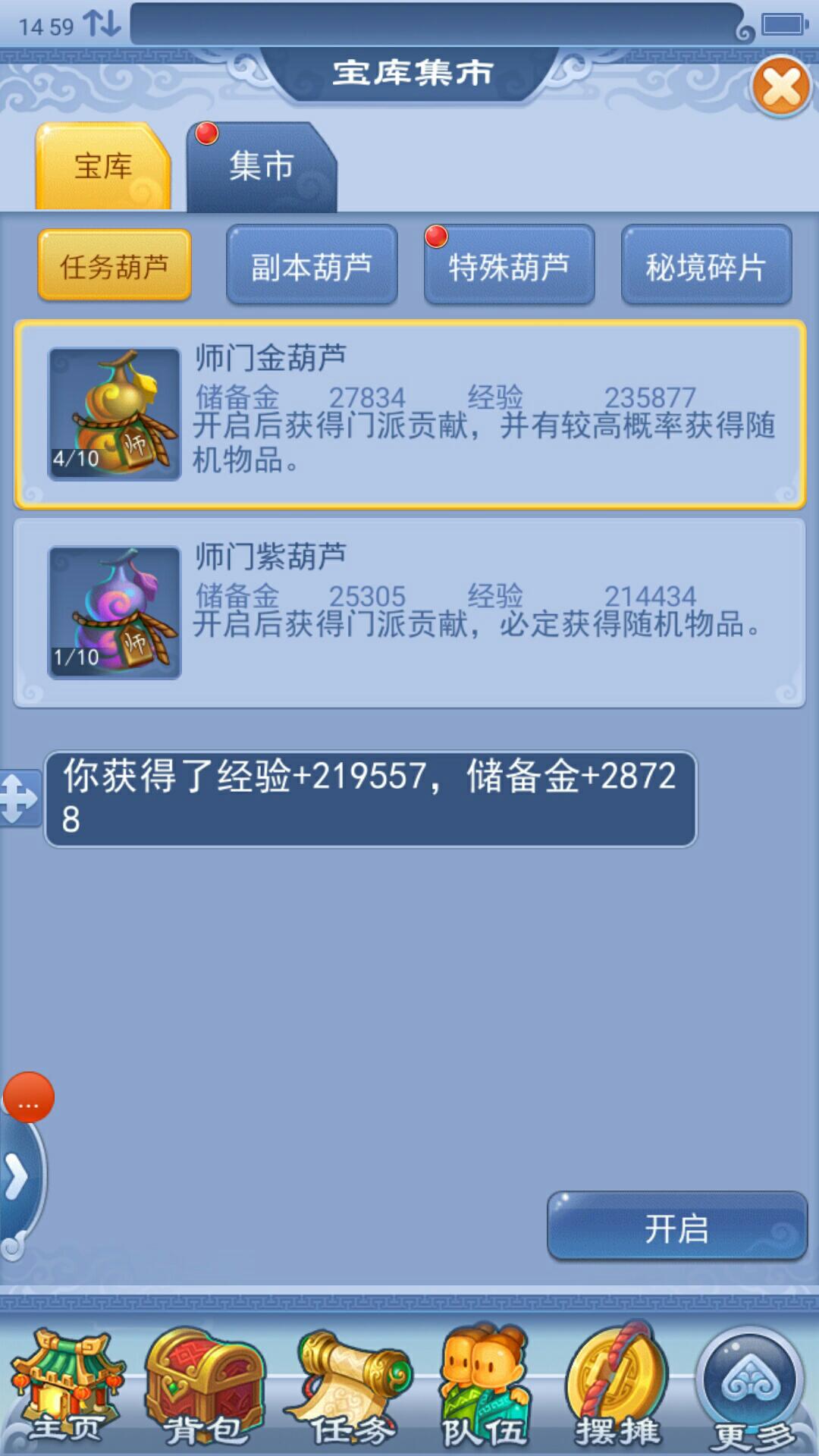819x1456 pixels.
Task: Open the 任务 quest scroll
Action: (350, 1388)
